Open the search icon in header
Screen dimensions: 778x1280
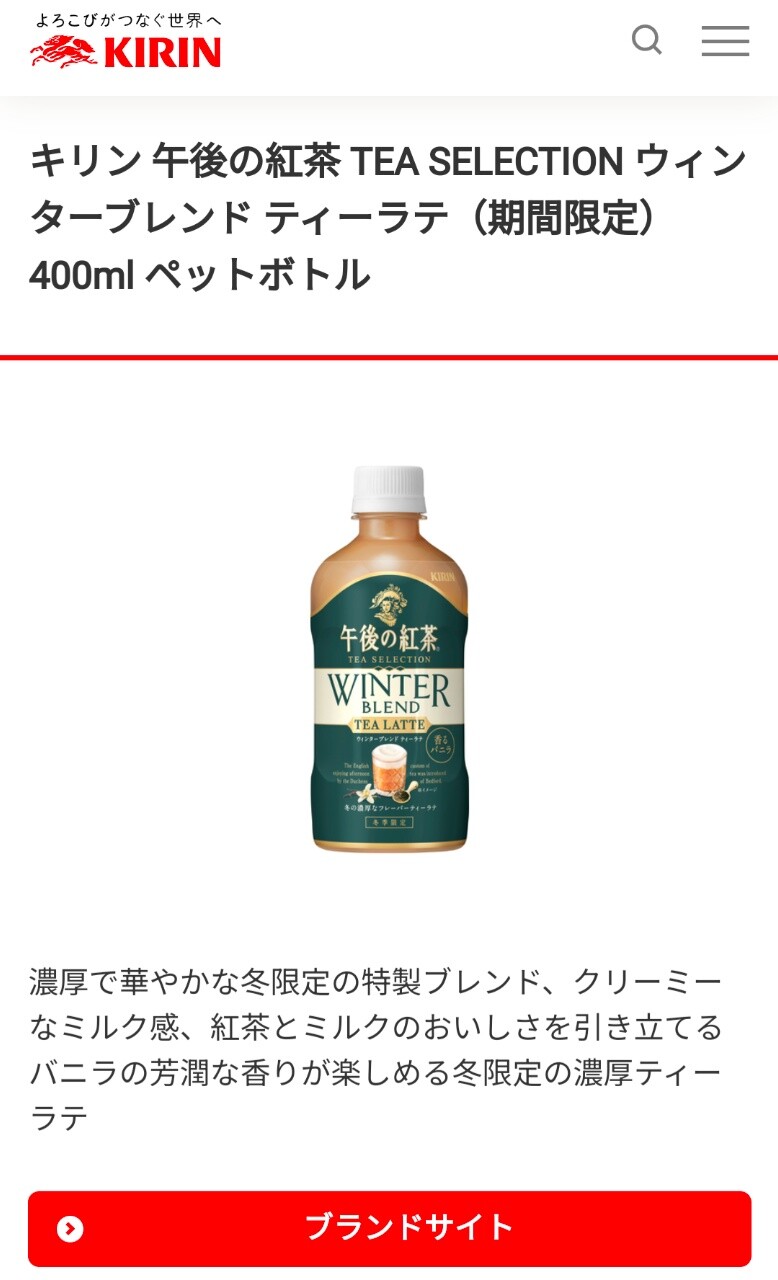pos(647,41)
